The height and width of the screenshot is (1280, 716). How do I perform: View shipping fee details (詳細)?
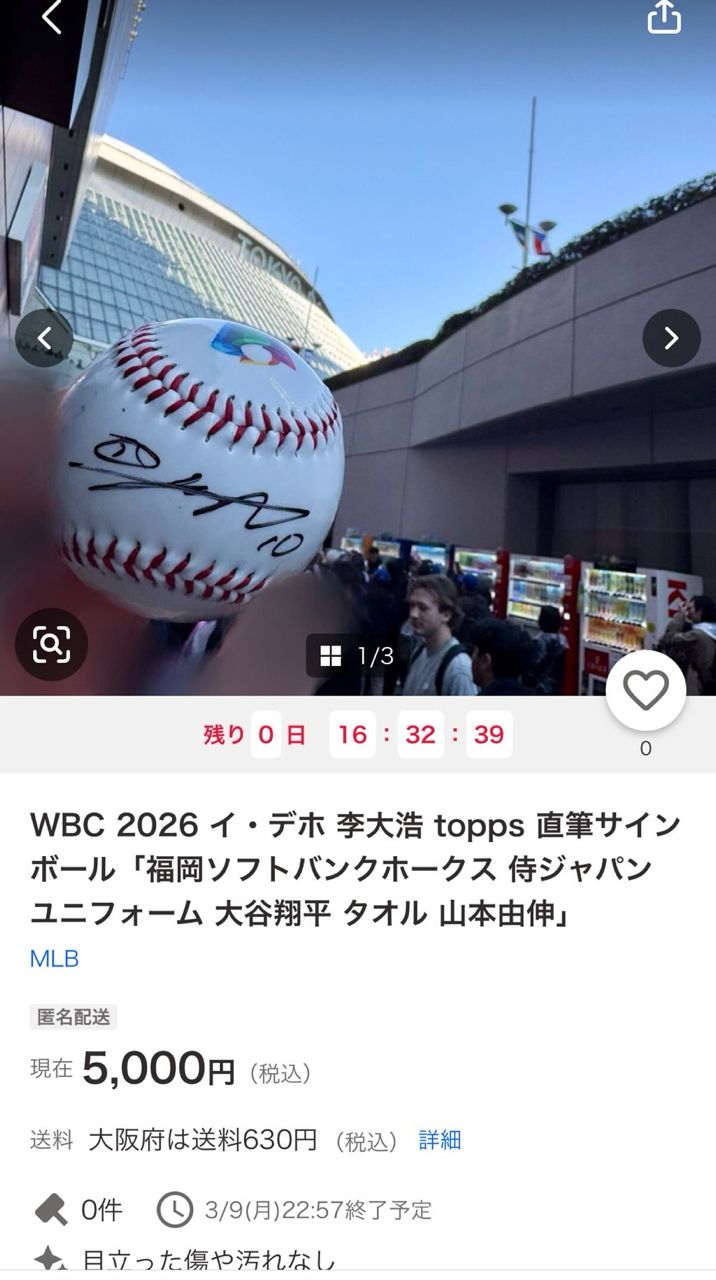point(440,1140)
